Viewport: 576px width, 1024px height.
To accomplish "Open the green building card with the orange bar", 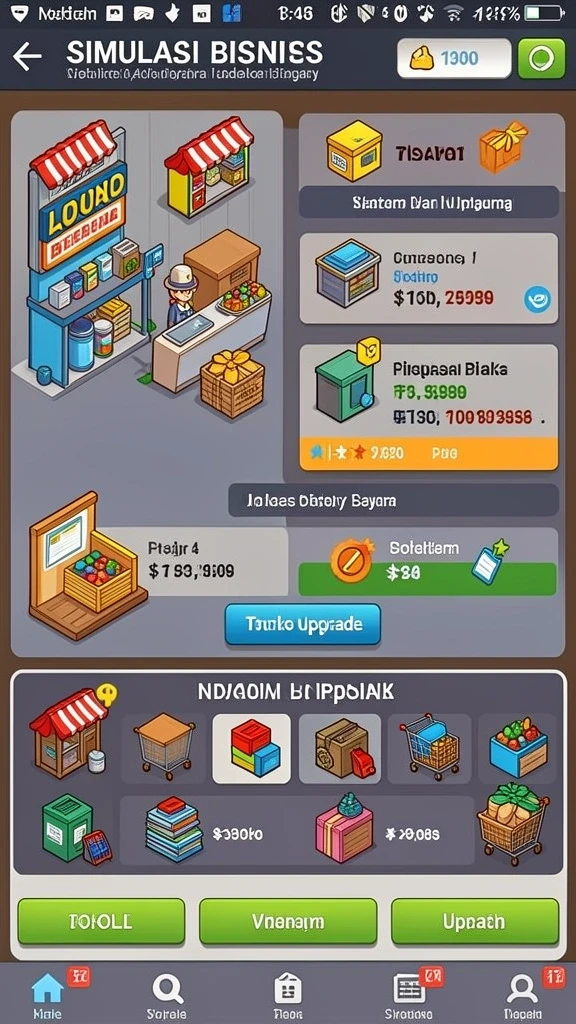I will 429,407.
